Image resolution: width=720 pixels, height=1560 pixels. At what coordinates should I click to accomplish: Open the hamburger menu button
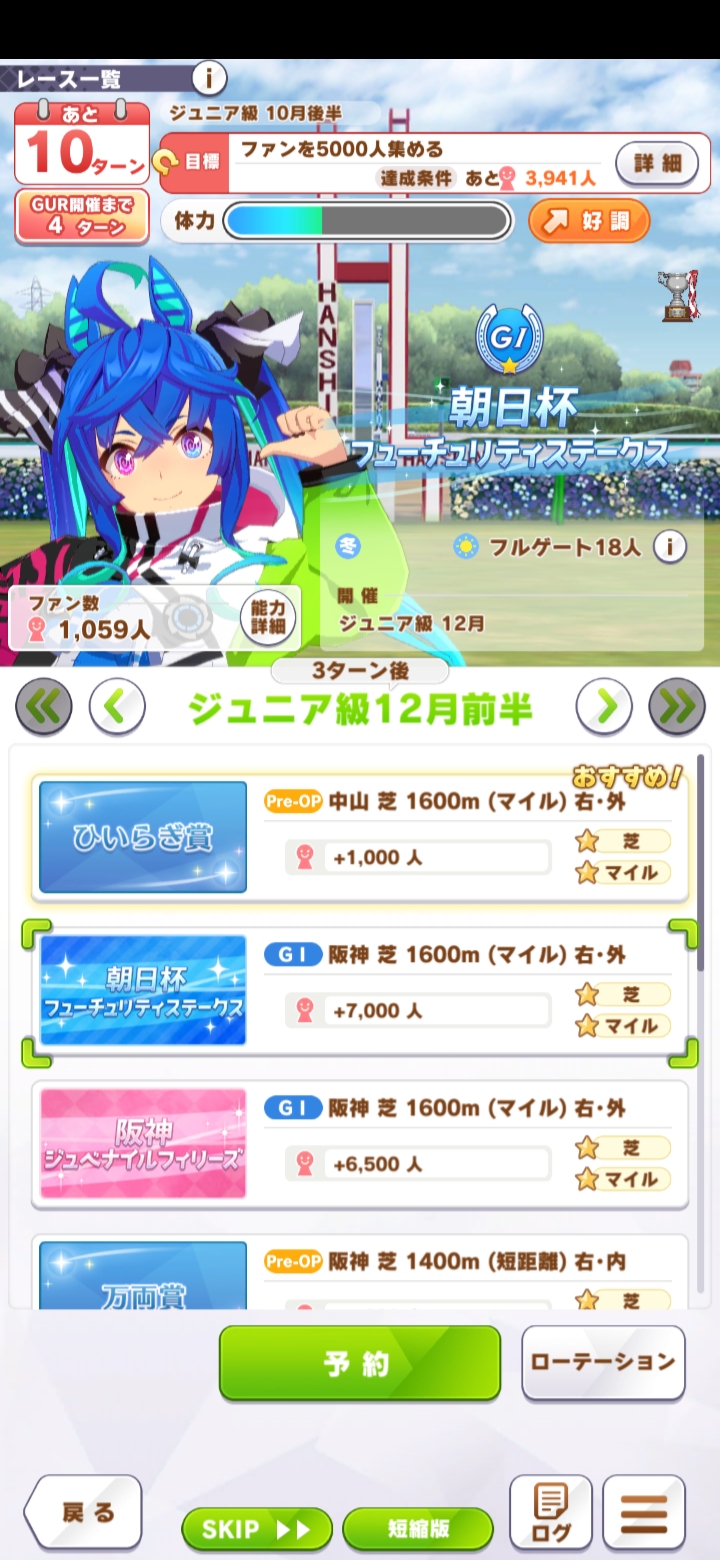[x=644, y=1512]
